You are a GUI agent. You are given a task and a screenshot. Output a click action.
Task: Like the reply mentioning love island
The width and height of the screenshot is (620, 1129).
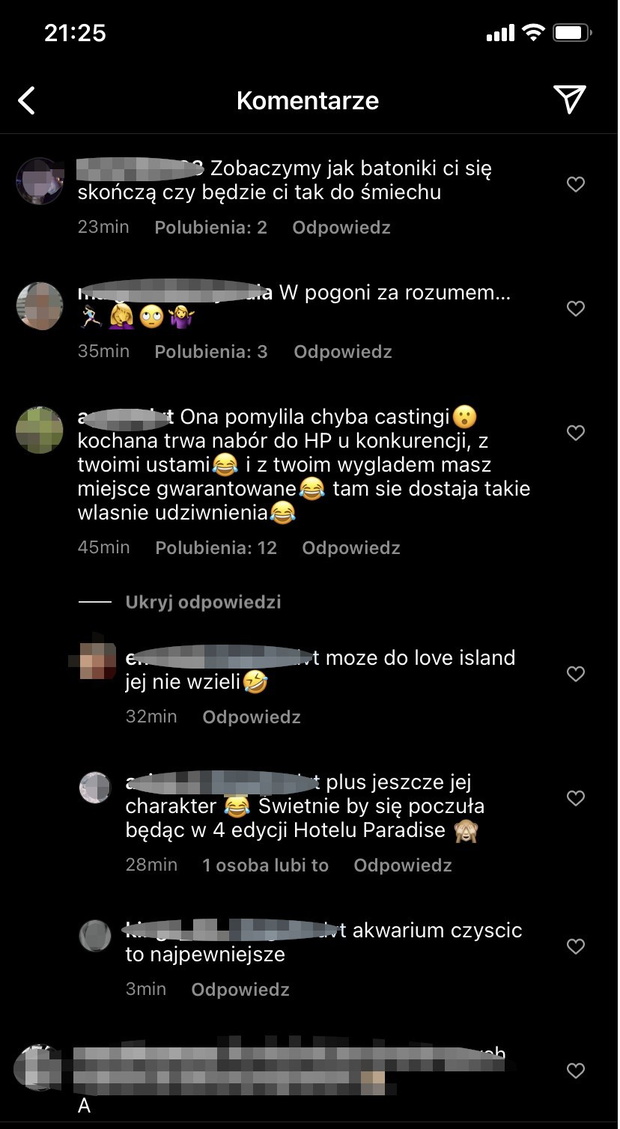[x=575, y=674]
